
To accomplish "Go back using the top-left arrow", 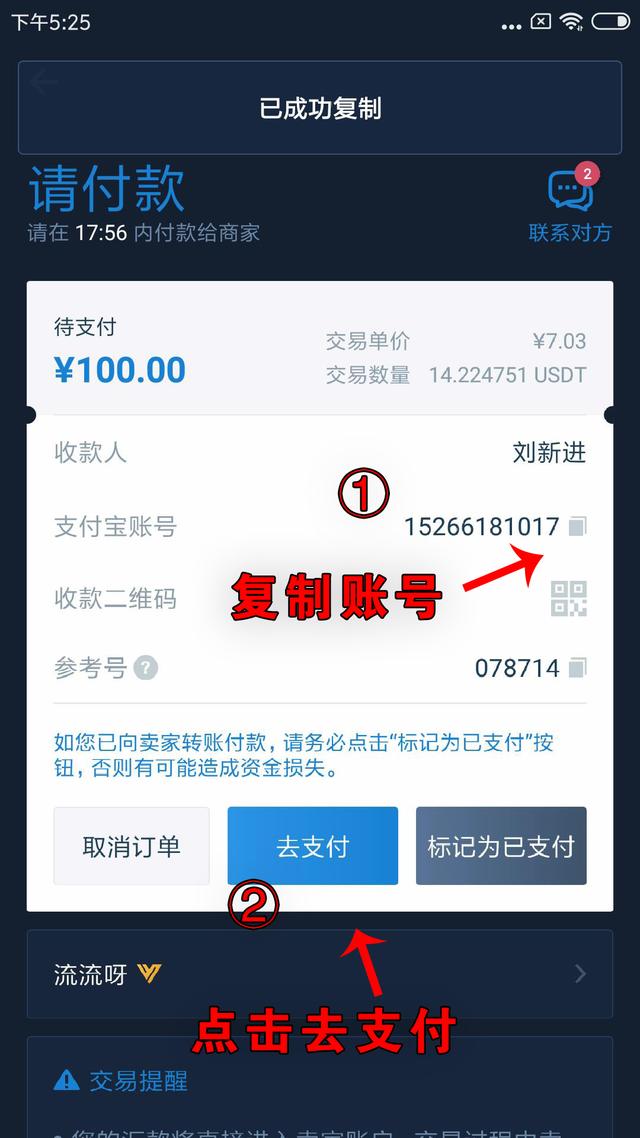I will click(x=43, y=82).
